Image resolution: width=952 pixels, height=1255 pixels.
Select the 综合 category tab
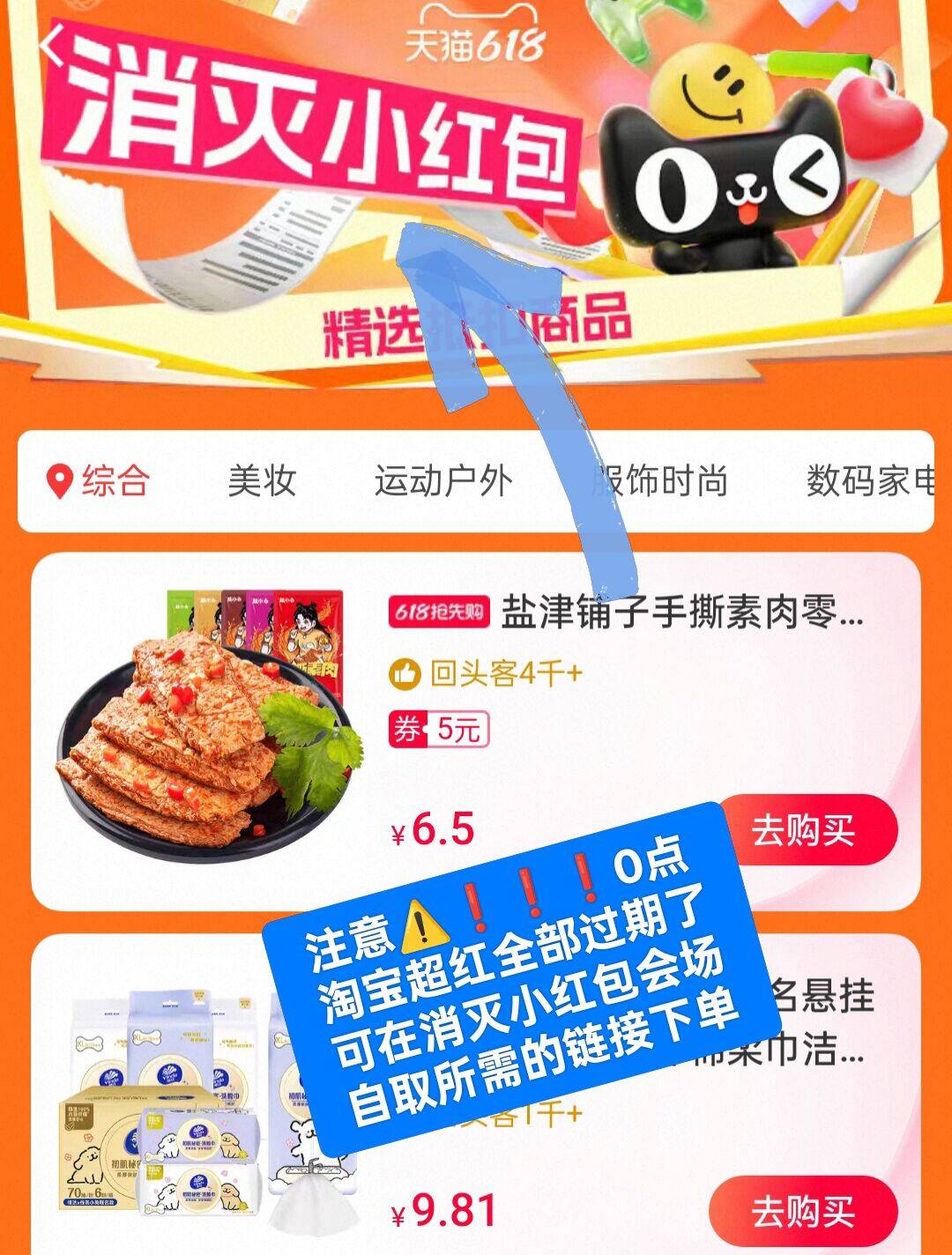pos(99,481)
